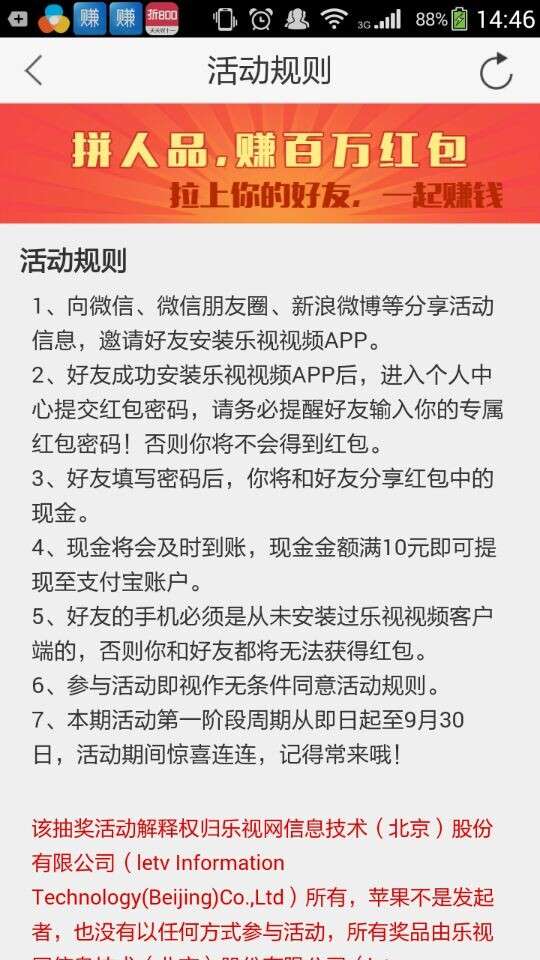The image size is (540, 960).
Task: Refresh the activity rules page
Action: [496, 72]
